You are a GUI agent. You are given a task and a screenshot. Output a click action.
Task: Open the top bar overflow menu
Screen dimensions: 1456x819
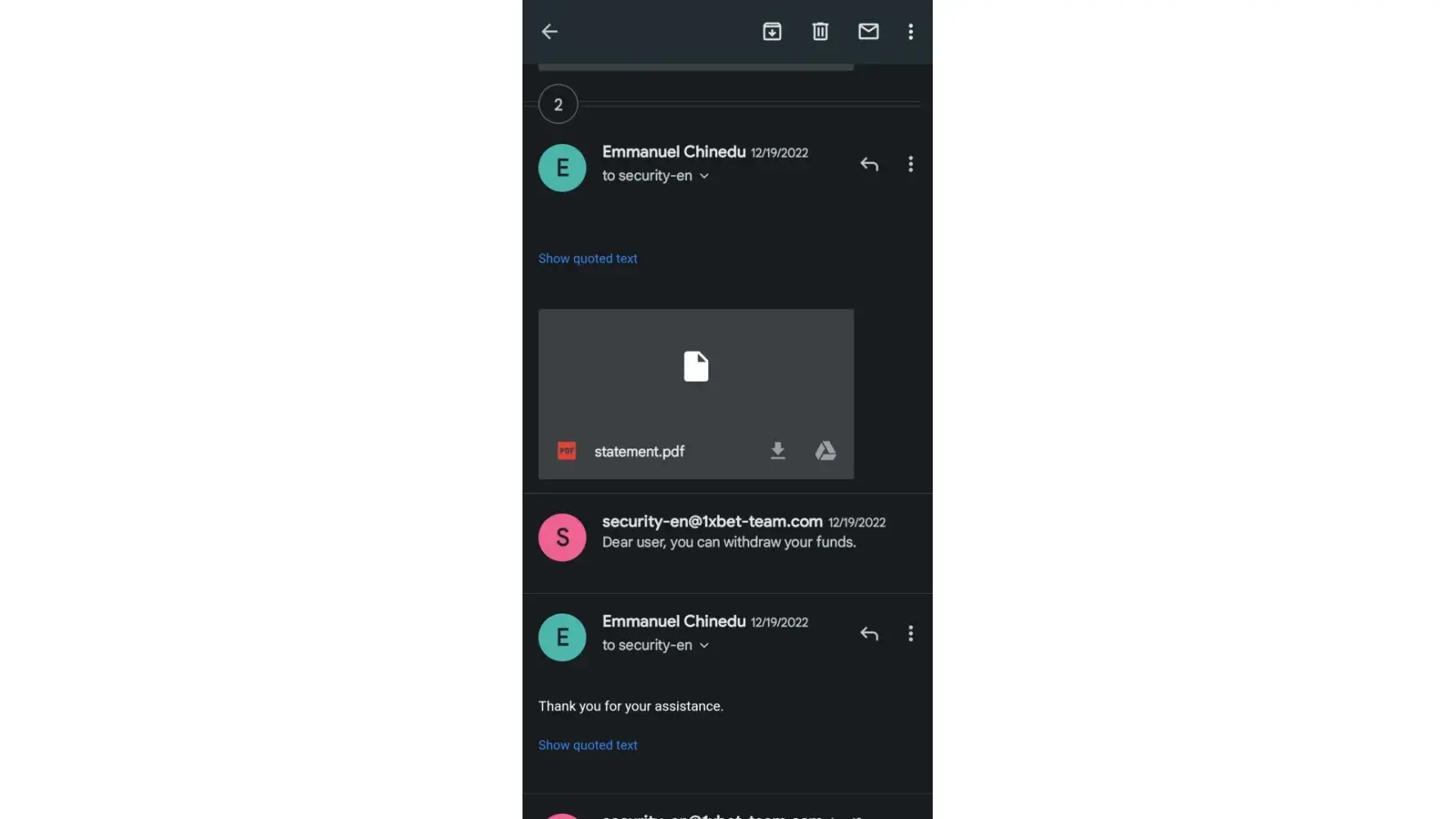910,32
